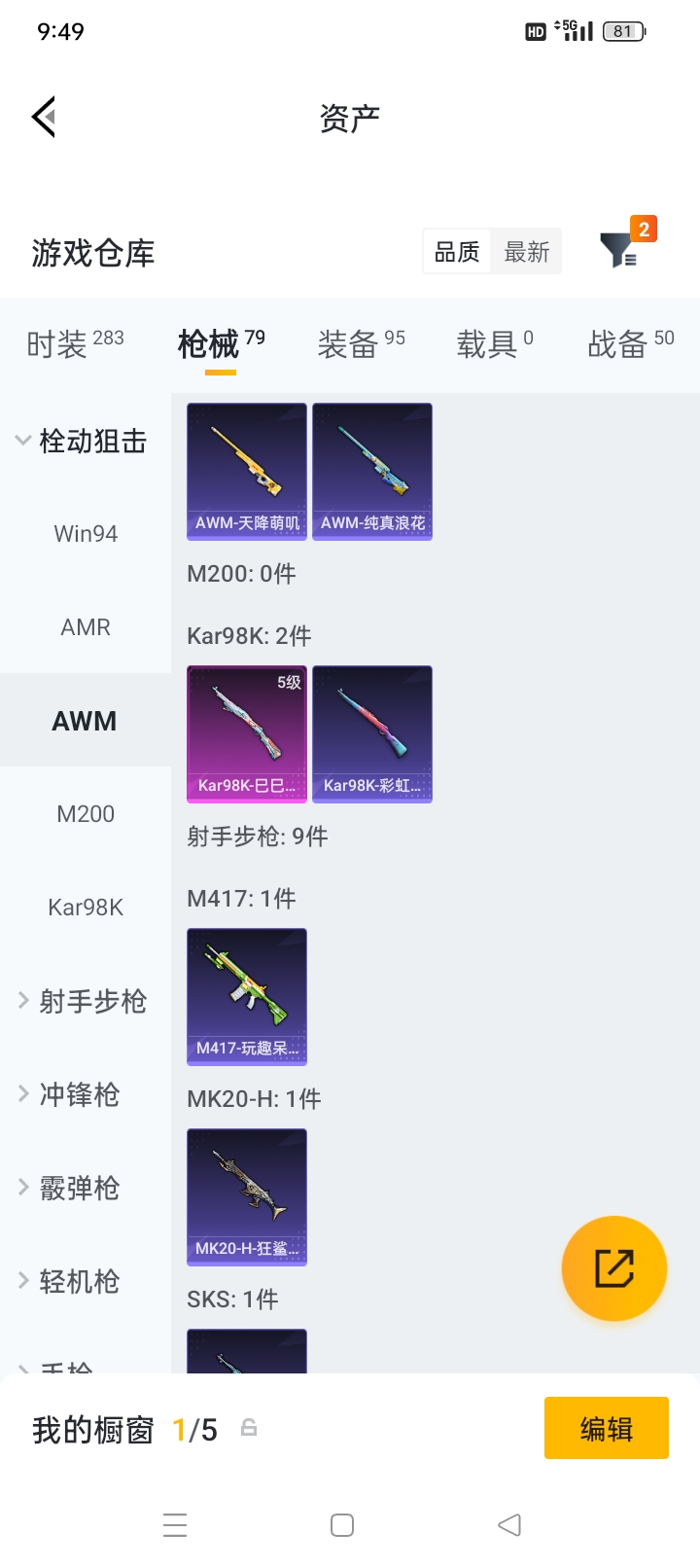Sort items by 最新
Image resolution: width=700 pixels, height=1568 pixels.
(x=526, y=252)
